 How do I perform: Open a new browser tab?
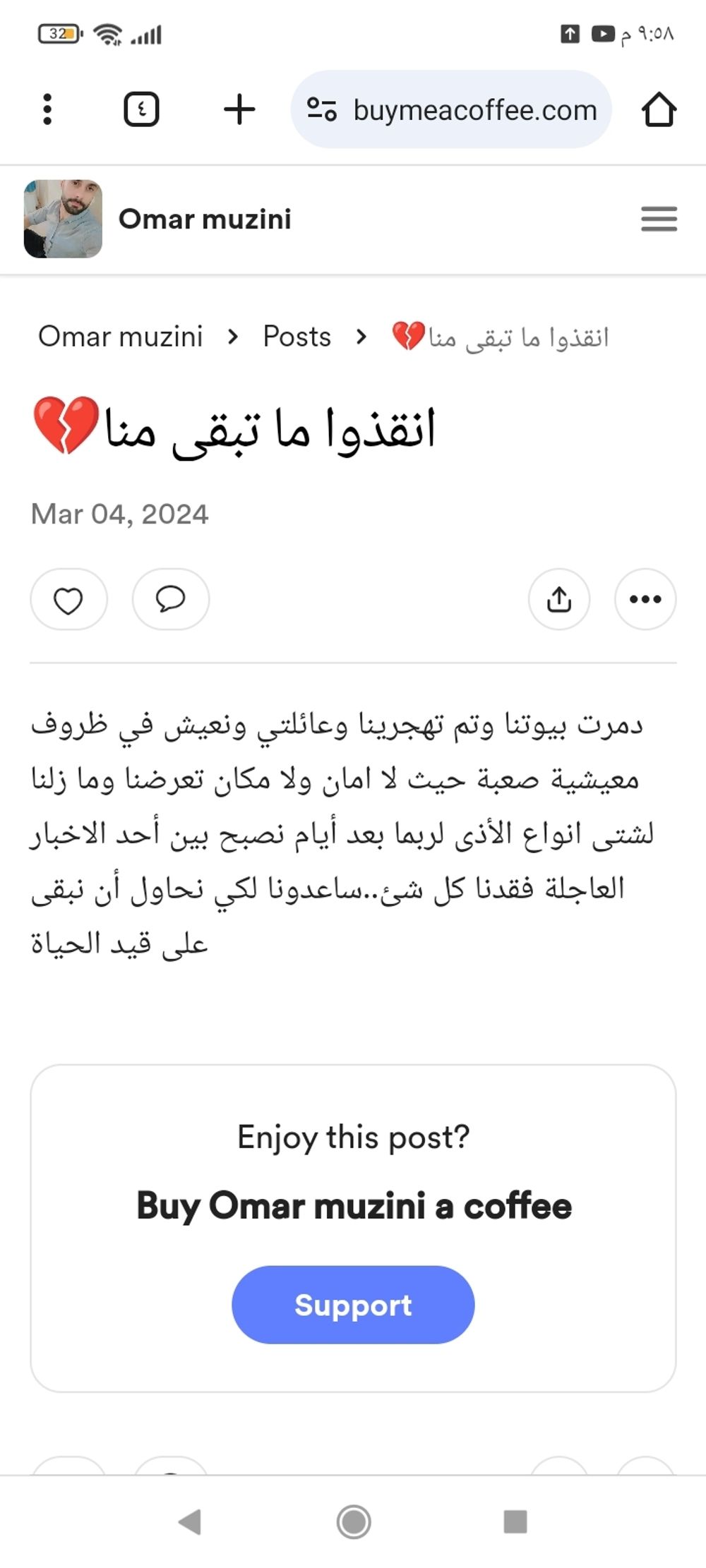pos(239,109)
